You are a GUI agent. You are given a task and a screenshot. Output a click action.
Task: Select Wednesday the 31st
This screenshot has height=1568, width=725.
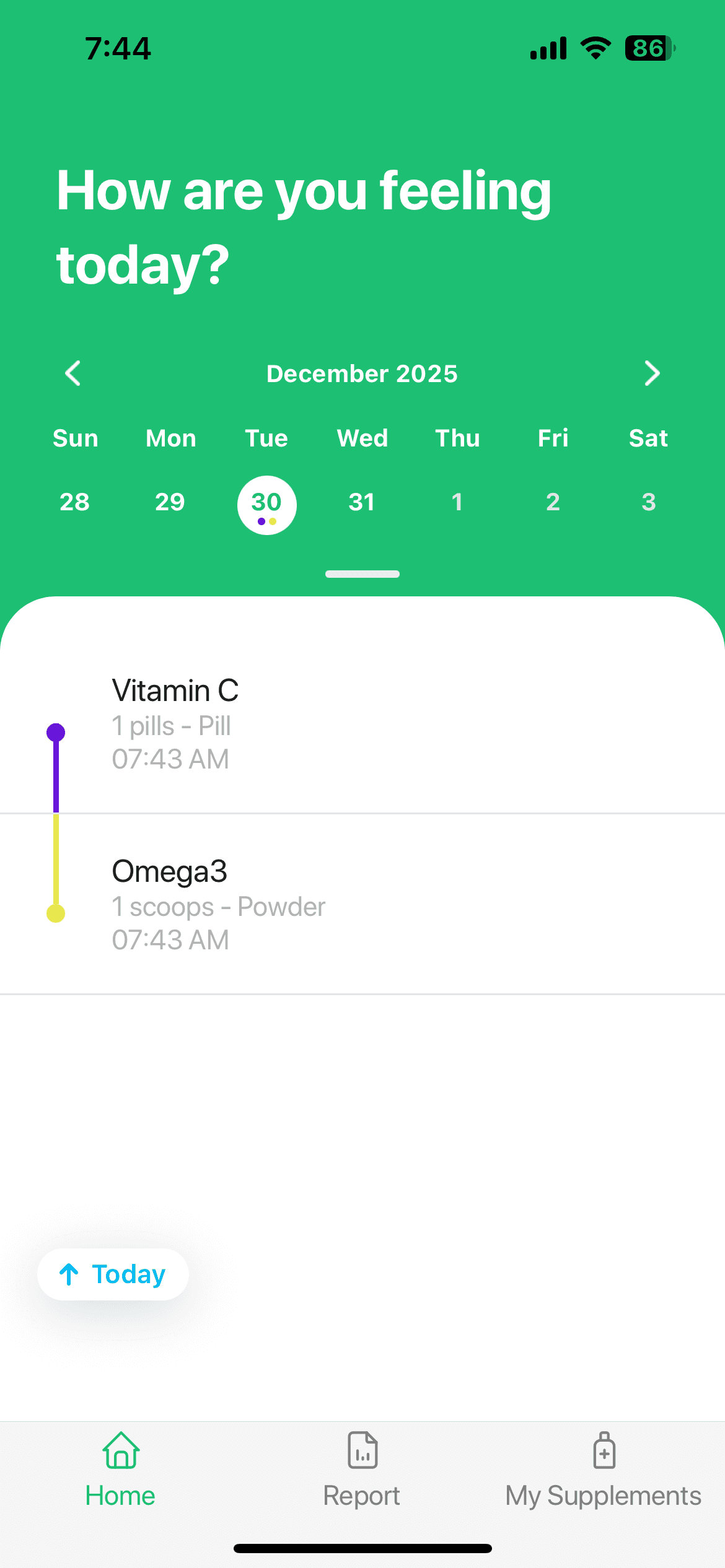(362, 503)
